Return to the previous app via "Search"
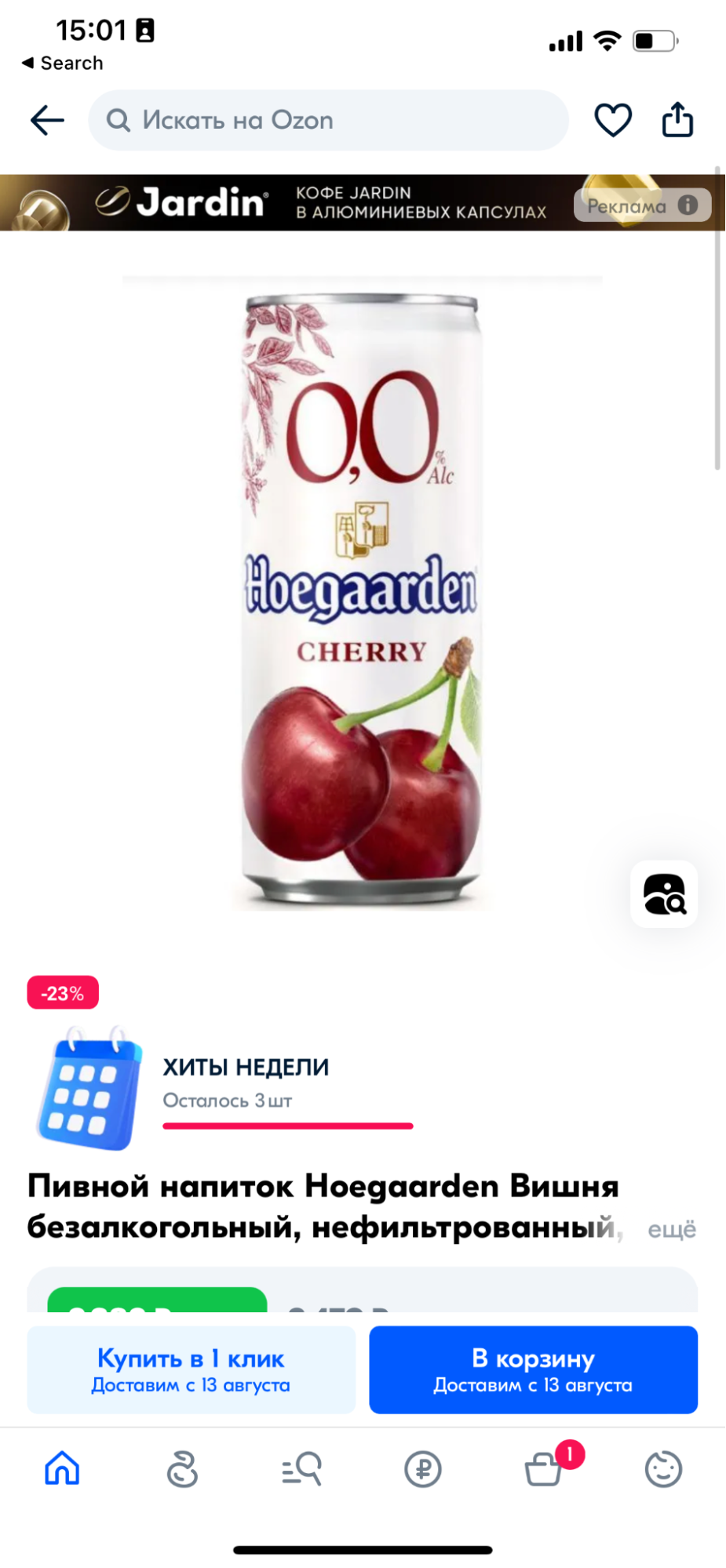726x1568 pixels. pos(62,63)
